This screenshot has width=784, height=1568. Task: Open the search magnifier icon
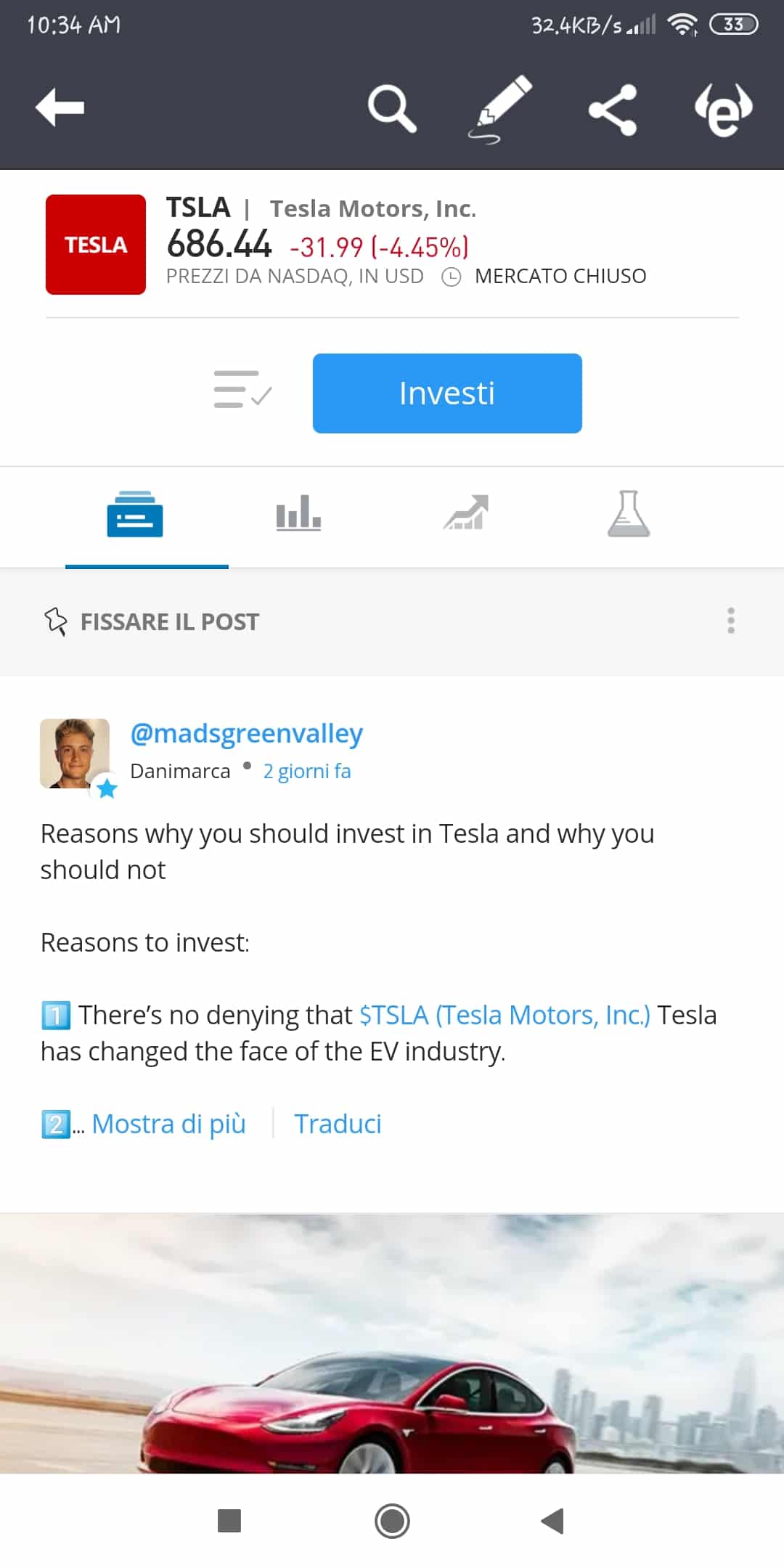click(x=392, y=109)
